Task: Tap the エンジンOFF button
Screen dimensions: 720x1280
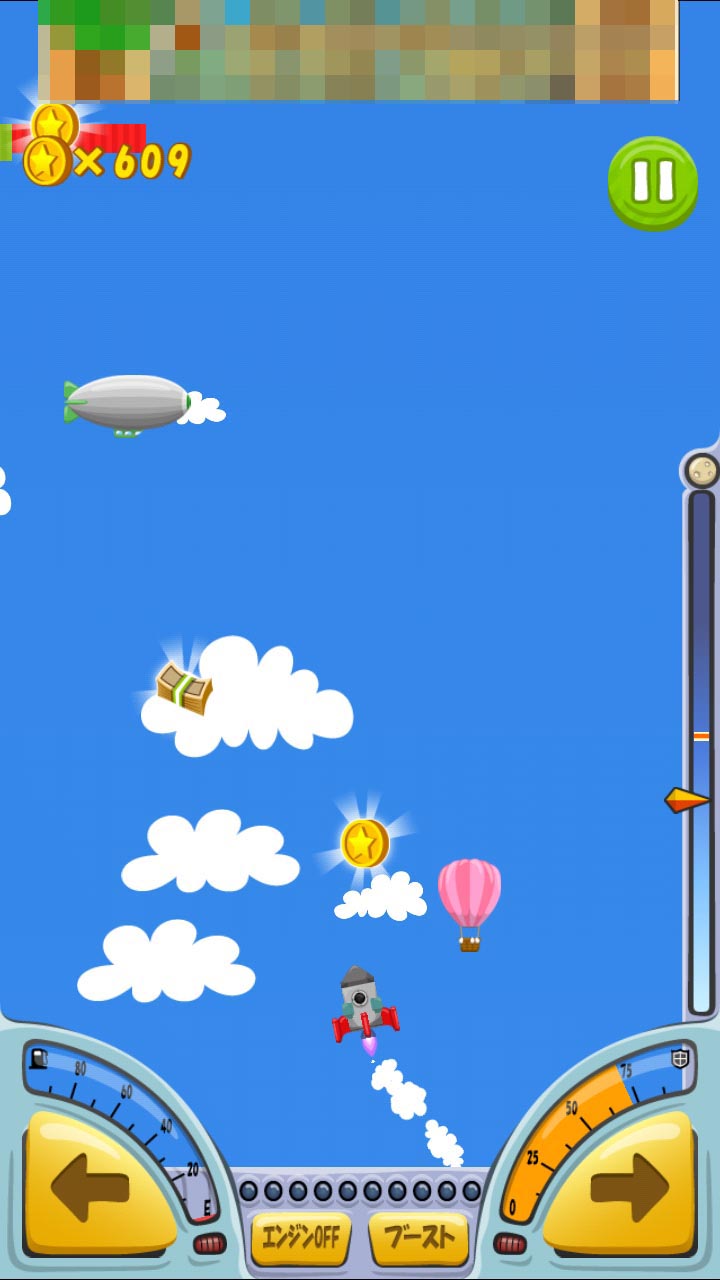Action: click(300, 1238)
